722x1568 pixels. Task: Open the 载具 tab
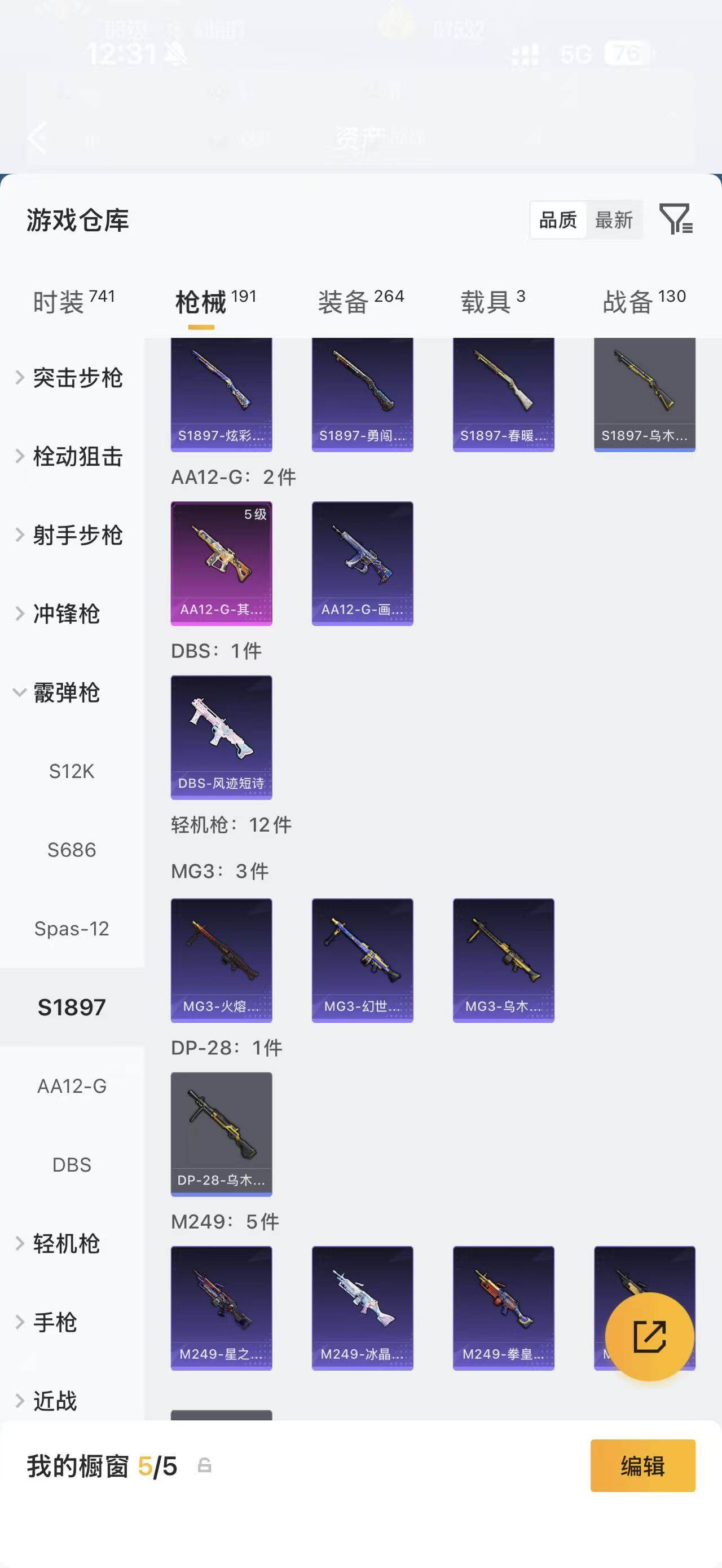pyautogui.click(x=492, y=301)
